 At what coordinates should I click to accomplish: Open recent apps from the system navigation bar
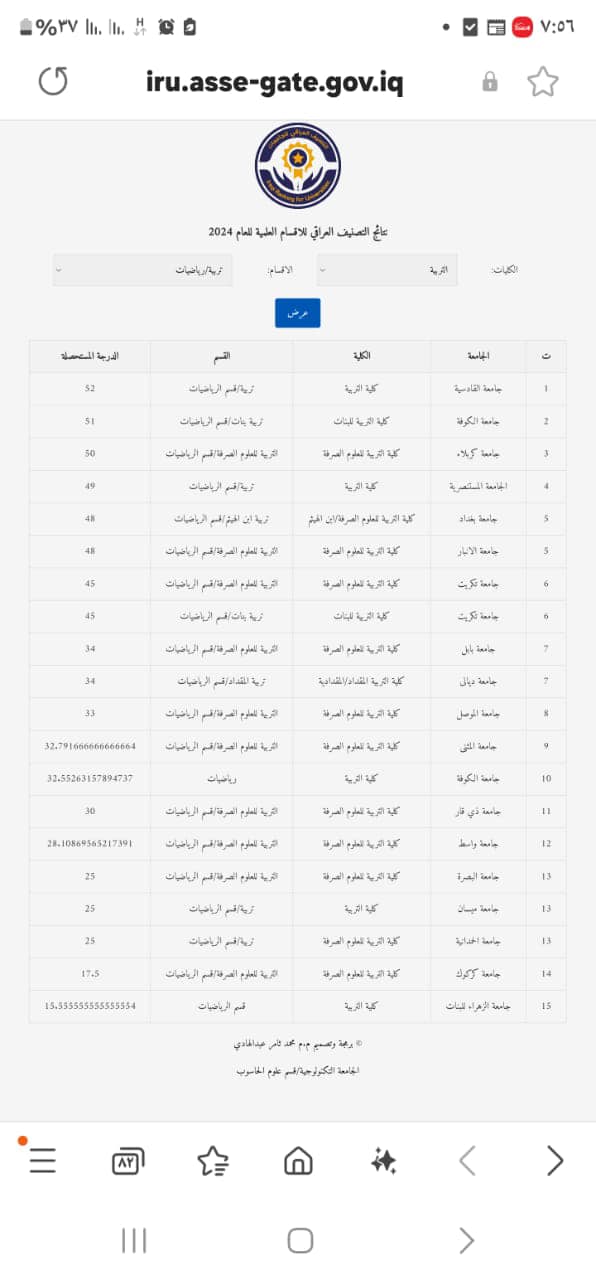coord(134,1241)
